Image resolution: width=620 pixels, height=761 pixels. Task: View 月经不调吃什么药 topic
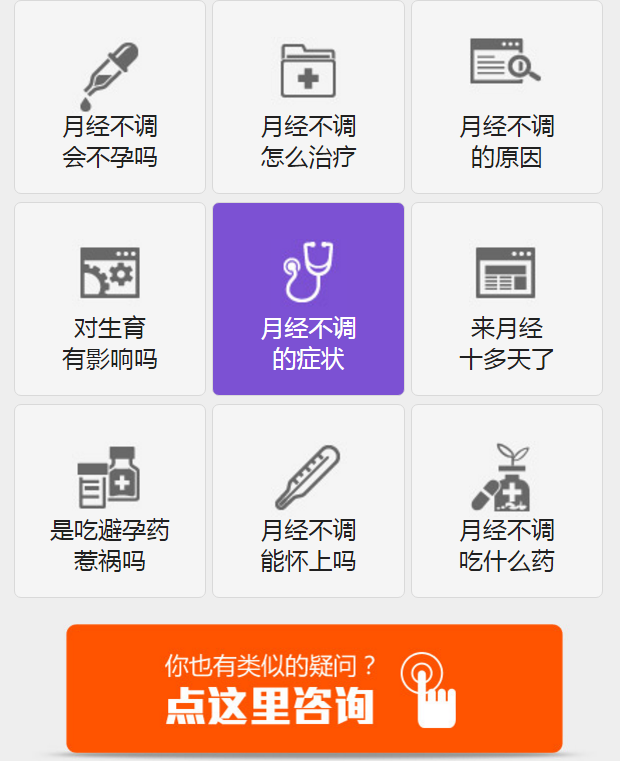(x=507, y=501)
